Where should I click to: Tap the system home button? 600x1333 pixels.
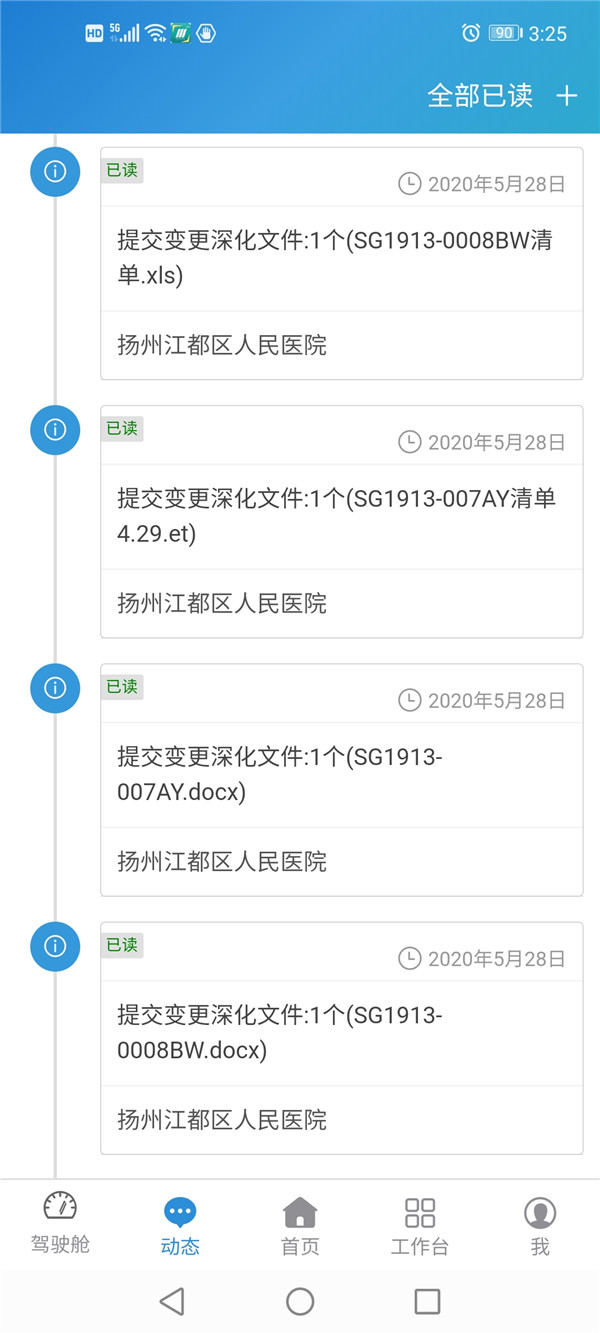point(300,1301)
